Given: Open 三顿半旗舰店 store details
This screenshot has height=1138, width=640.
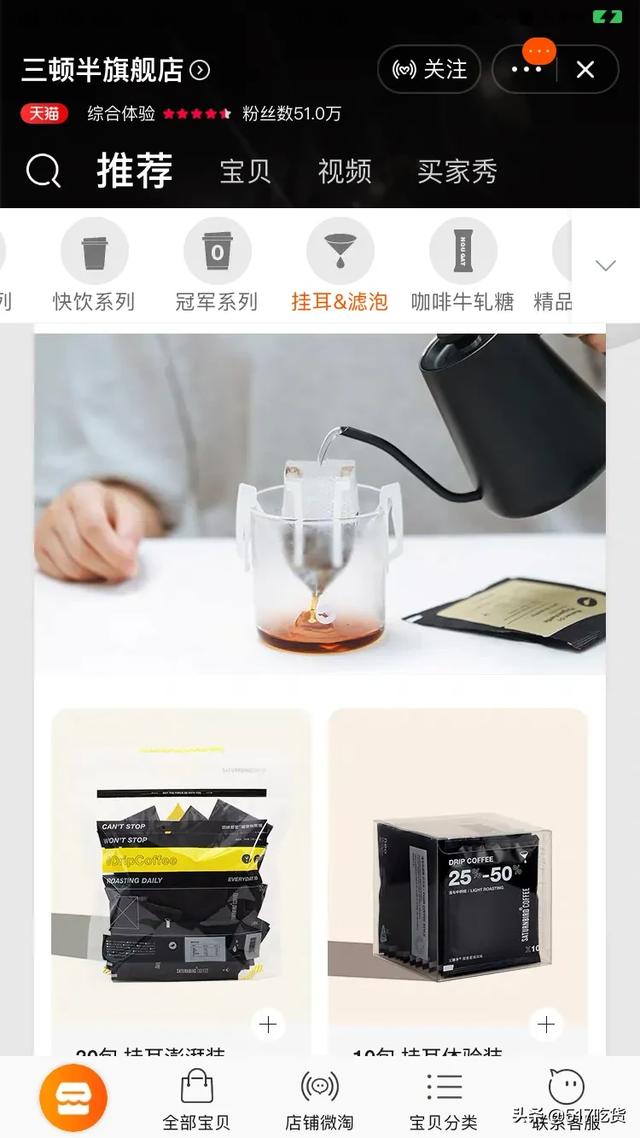Looking at the screenshot, I should (x=116, y=70).
